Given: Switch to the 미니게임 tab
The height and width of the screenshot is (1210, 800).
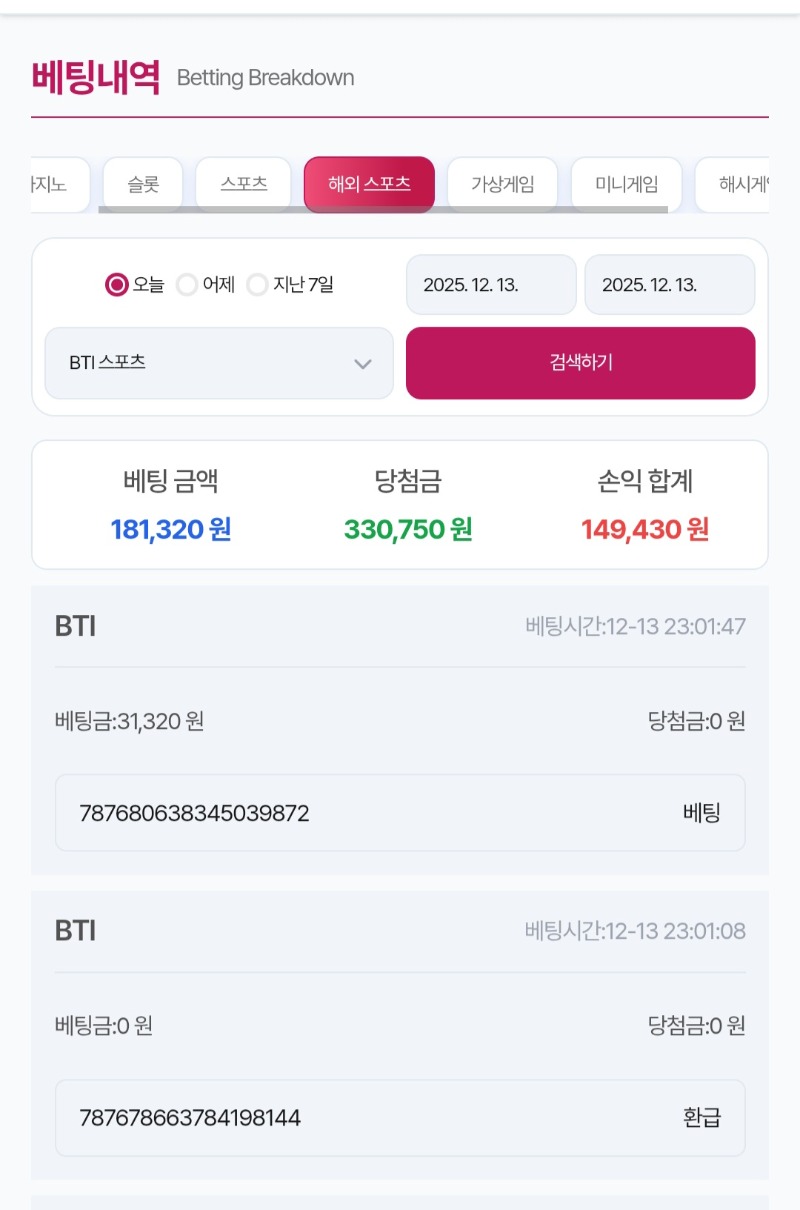Looking at the screenshot, I should pyautogui.click(x=626, y=183).
